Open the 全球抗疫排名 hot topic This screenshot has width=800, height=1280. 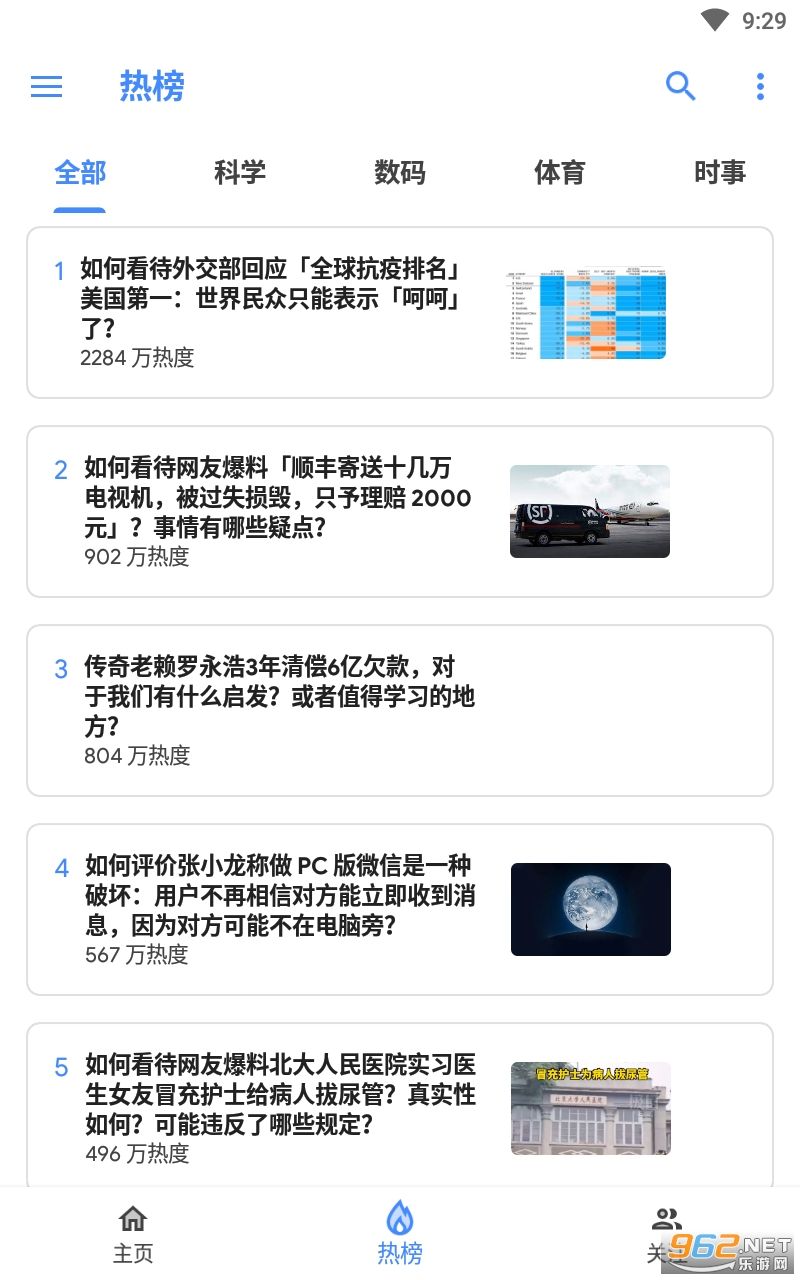point(400,313)
